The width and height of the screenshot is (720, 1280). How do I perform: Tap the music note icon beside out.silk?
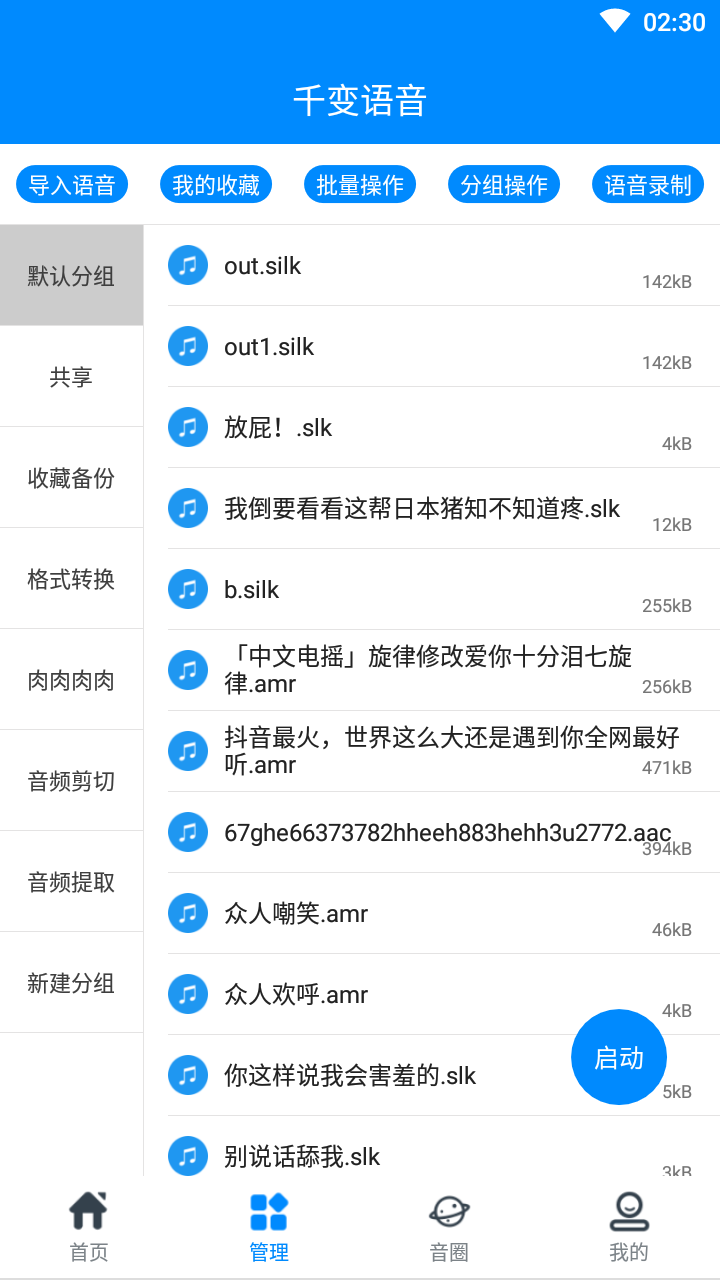point(187,265)
